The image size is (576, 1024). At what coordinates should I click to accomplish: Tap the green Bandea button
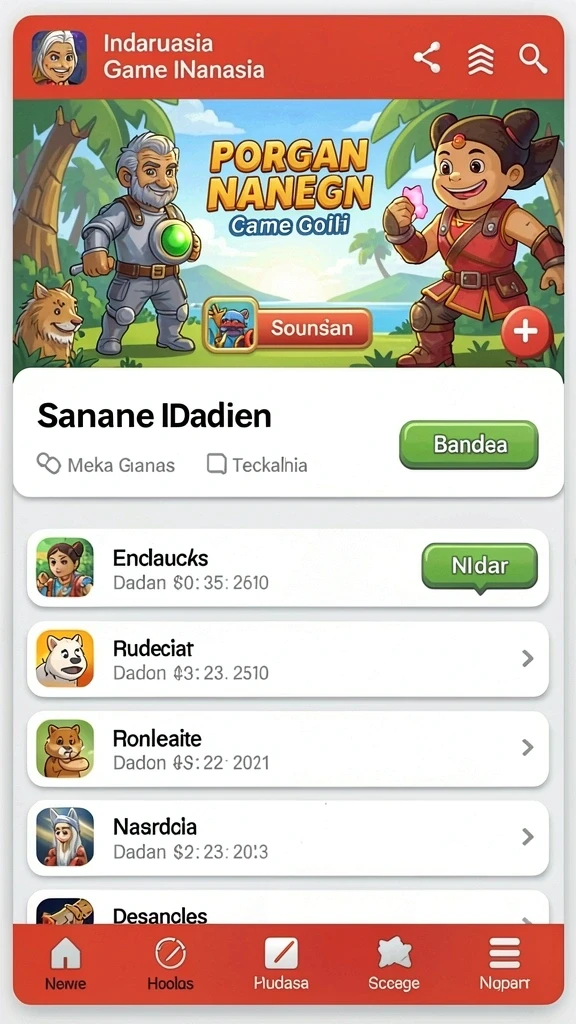coord(469,445)
